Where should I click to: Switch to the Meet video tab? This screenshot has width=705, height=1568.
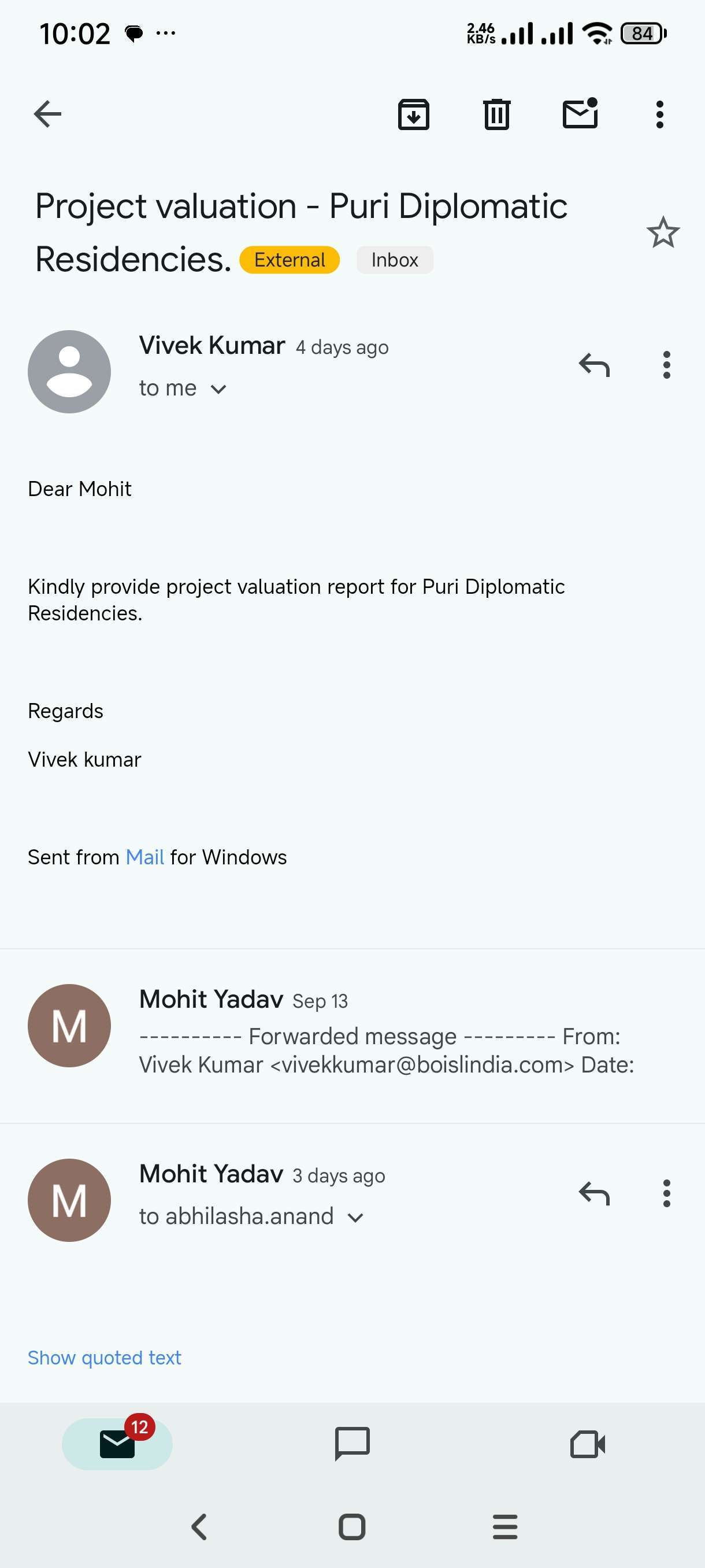pyautogui.click(x=587, y=1444)
